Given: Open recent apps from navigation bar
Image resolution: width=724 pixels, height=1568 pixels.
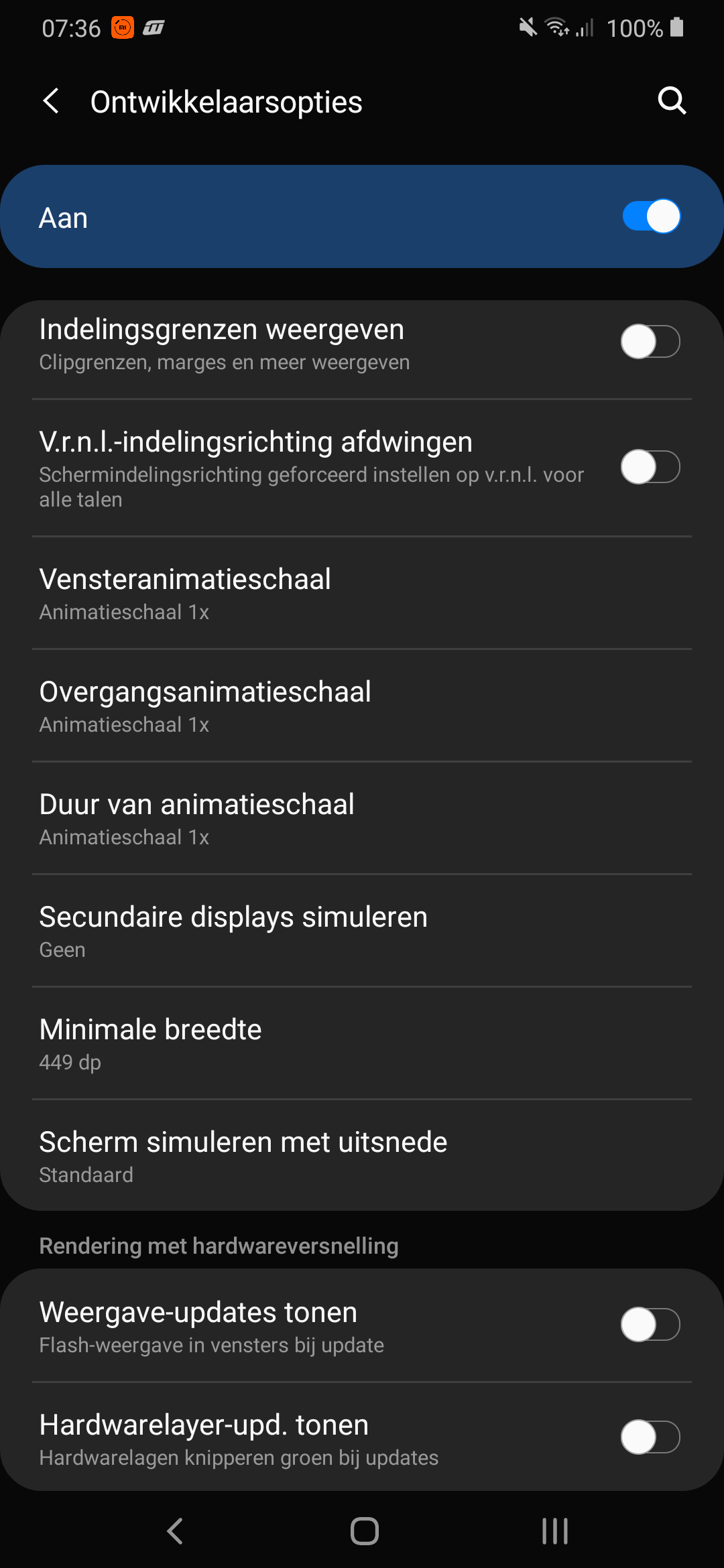Looking at the screenshot, I should click(x=552, y=1530).
